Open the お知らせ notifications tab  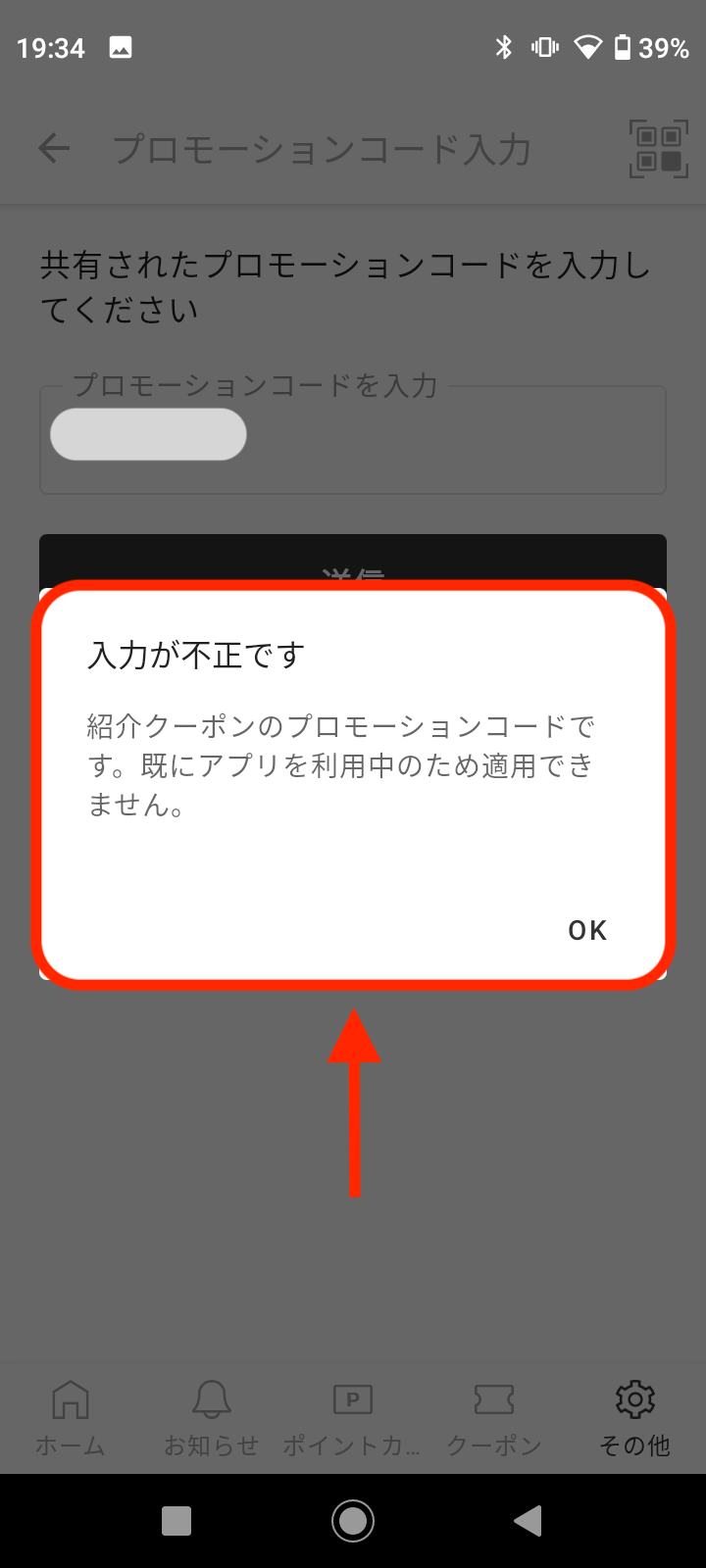(211, 1417)
